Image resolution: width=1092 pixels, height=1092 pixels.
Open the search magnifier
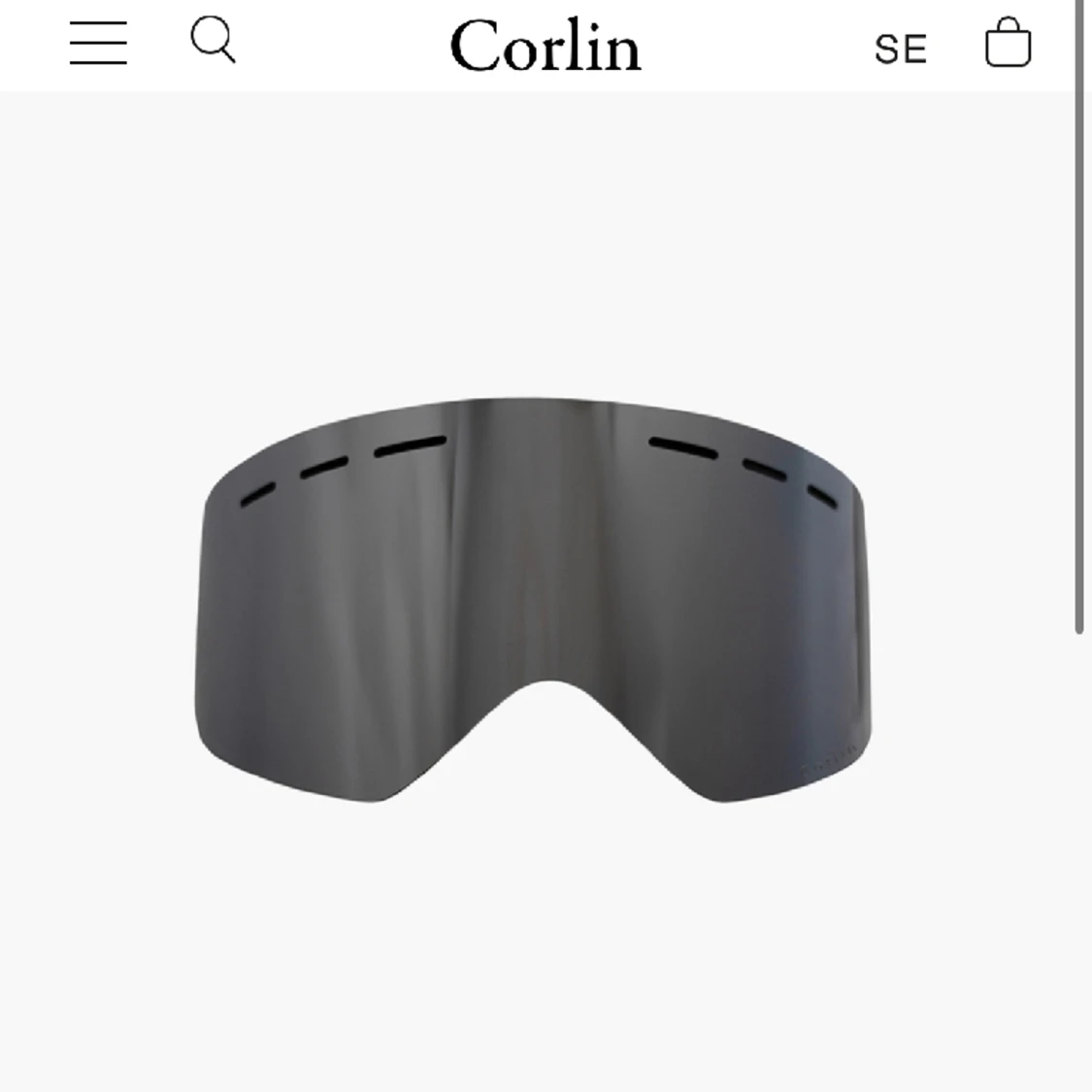pyautogui.click(x=213, y=42)
